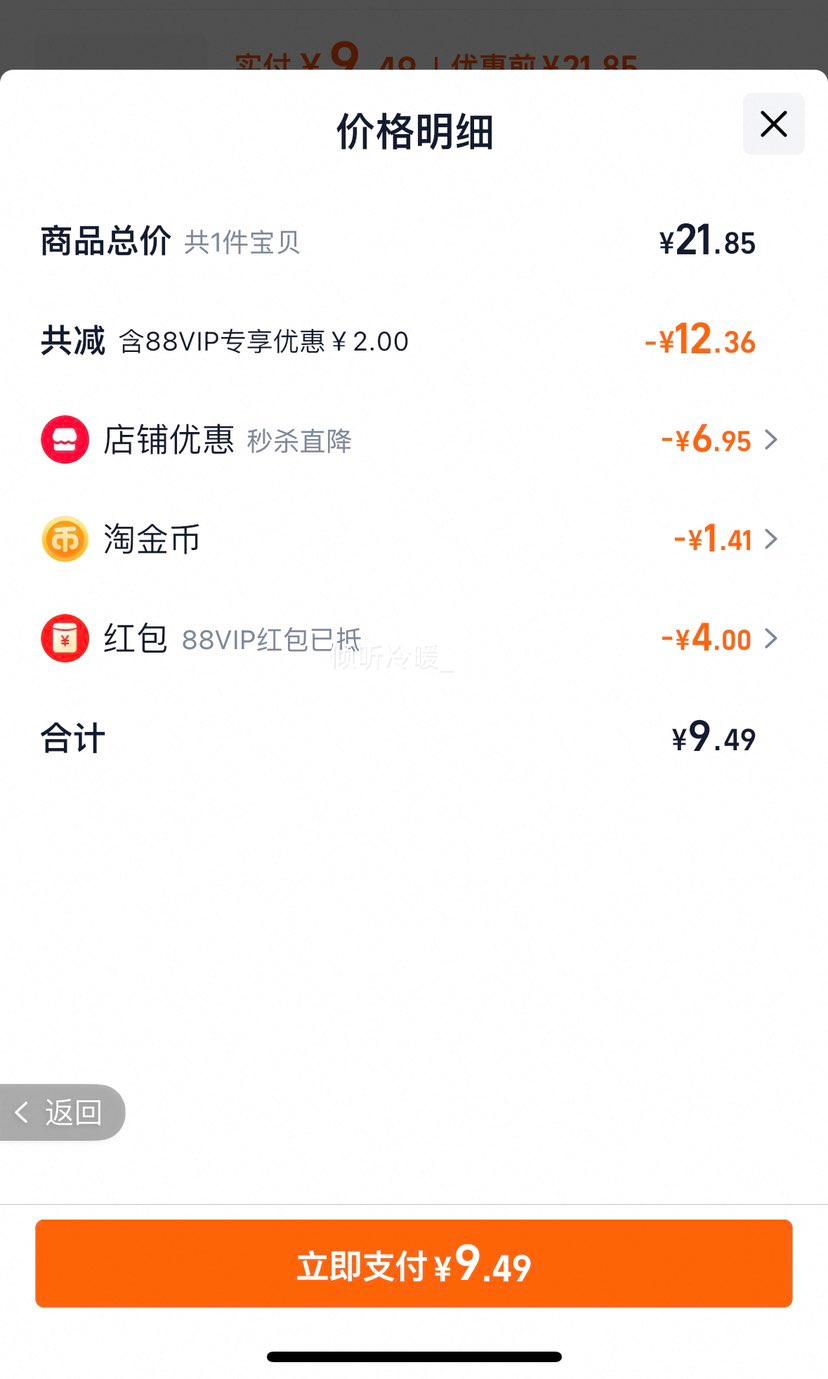
Task: Tap 立即支付 to pay ¥9.49
Action: [x=414, y=1264]
